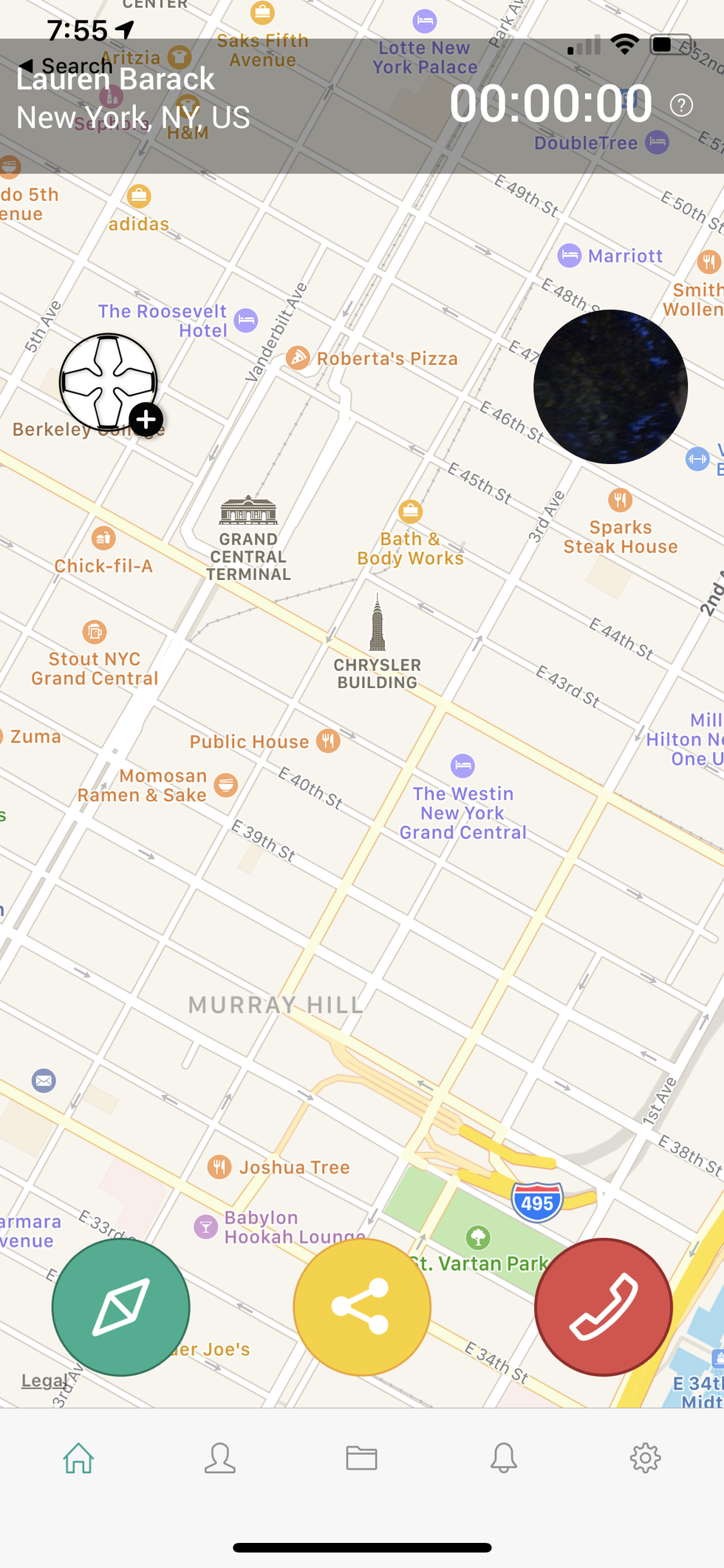The height and width of the screenshot is (1568, 724).
Task: Go back to Search
Action: click(x=66, y=66)
